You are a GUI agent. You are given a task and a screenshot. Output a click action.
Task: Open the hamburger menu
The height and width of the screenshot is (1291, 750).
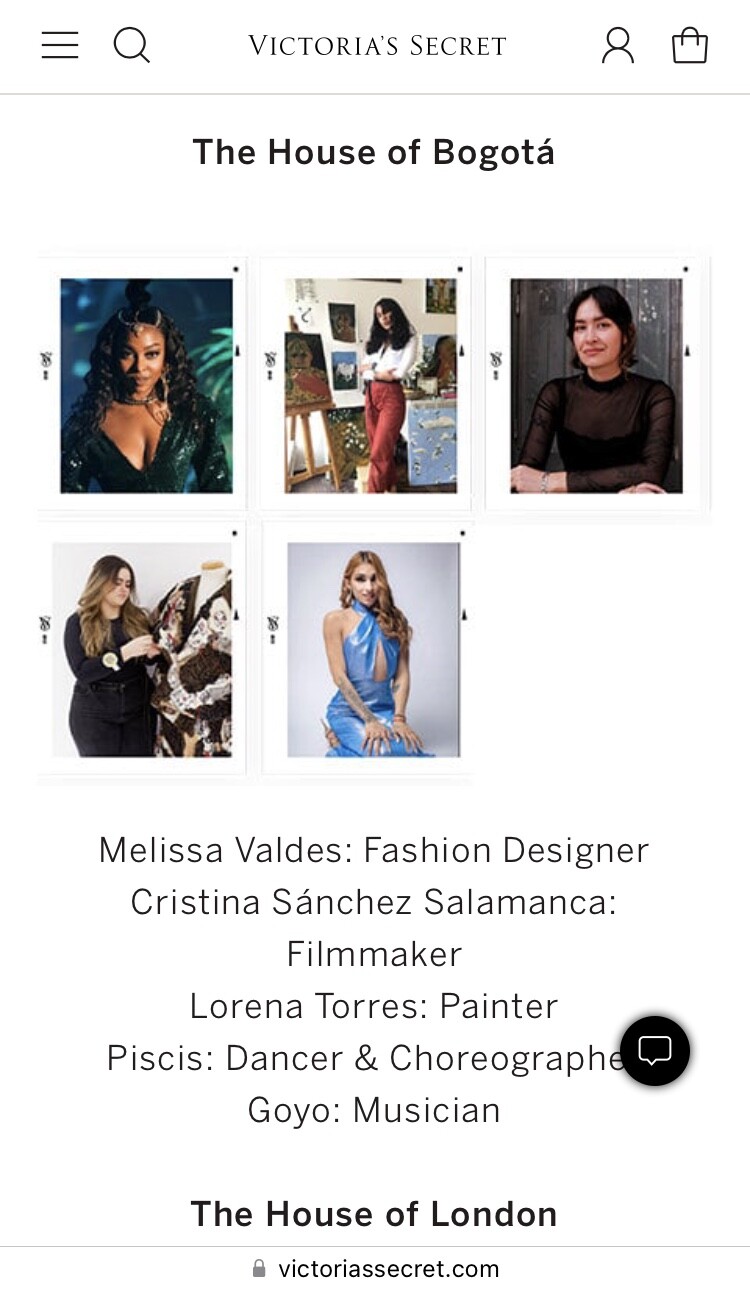[x=60, y=45]
